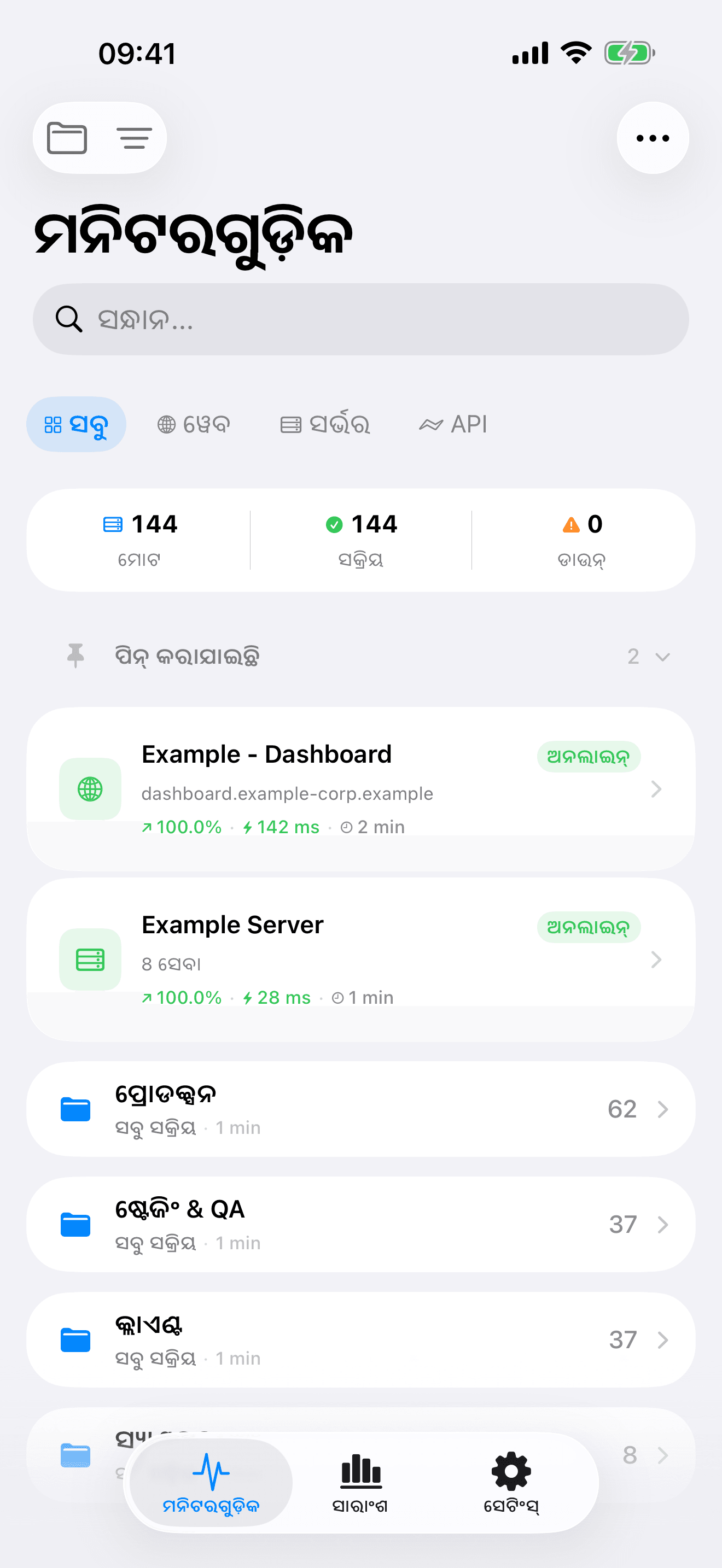This screenshot has width=722, height=1568.
Task: Open the more options menu top right
Action: (652, 138)
